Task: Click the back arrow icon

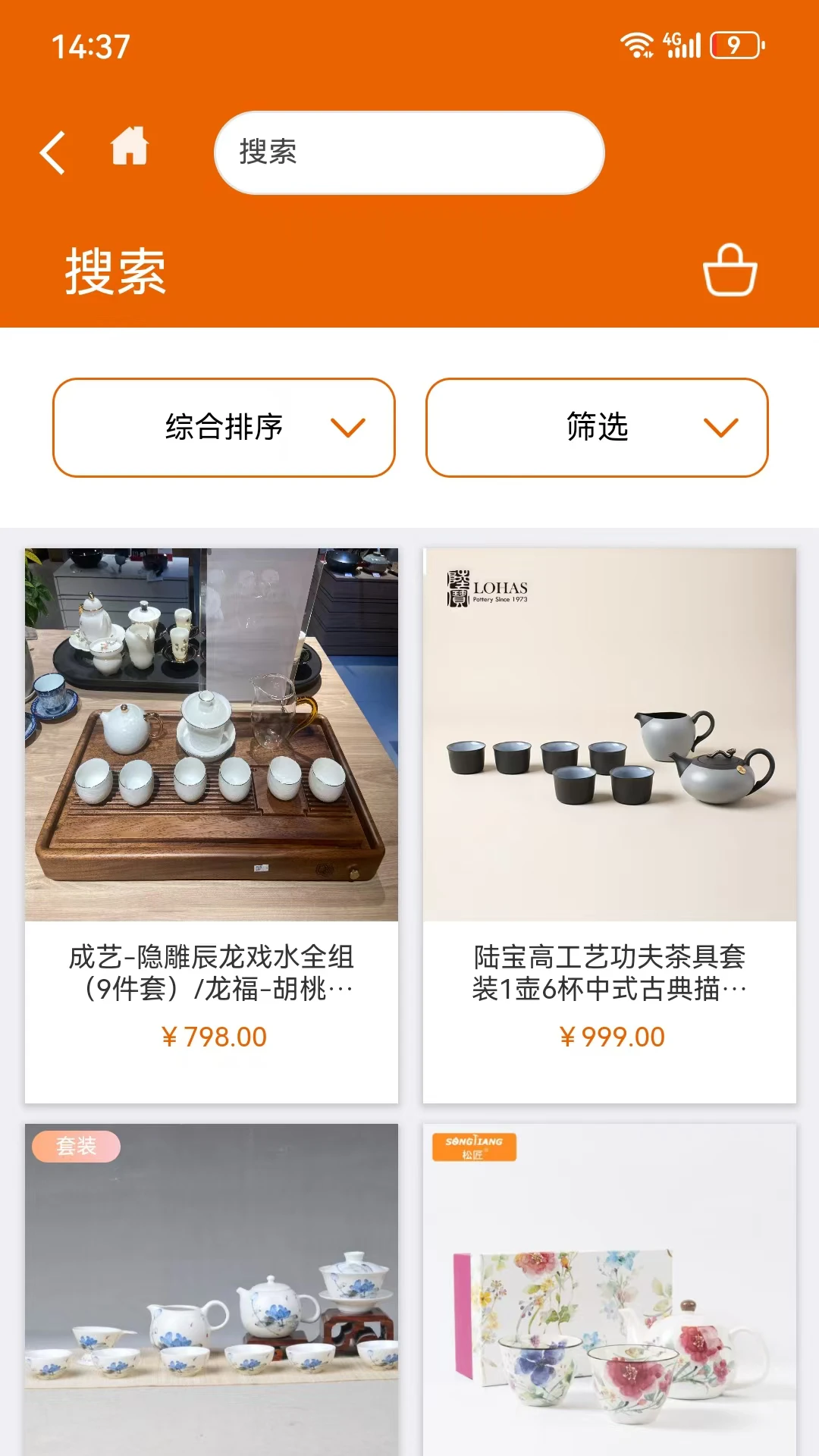Action: pyautogui.click(x=52, y=152)
